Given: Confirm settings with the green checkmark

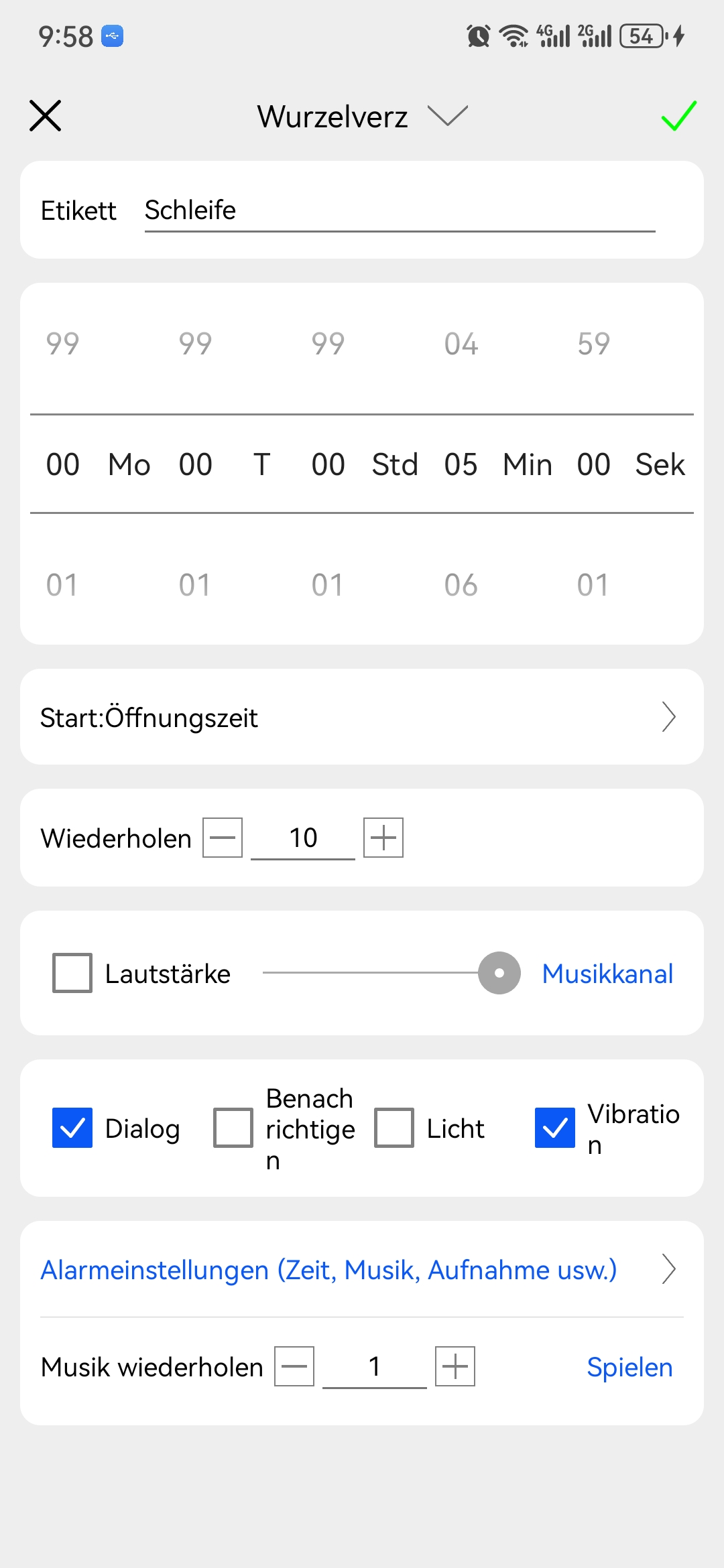Looking at the screenshot, I should [x=678, y=116].
